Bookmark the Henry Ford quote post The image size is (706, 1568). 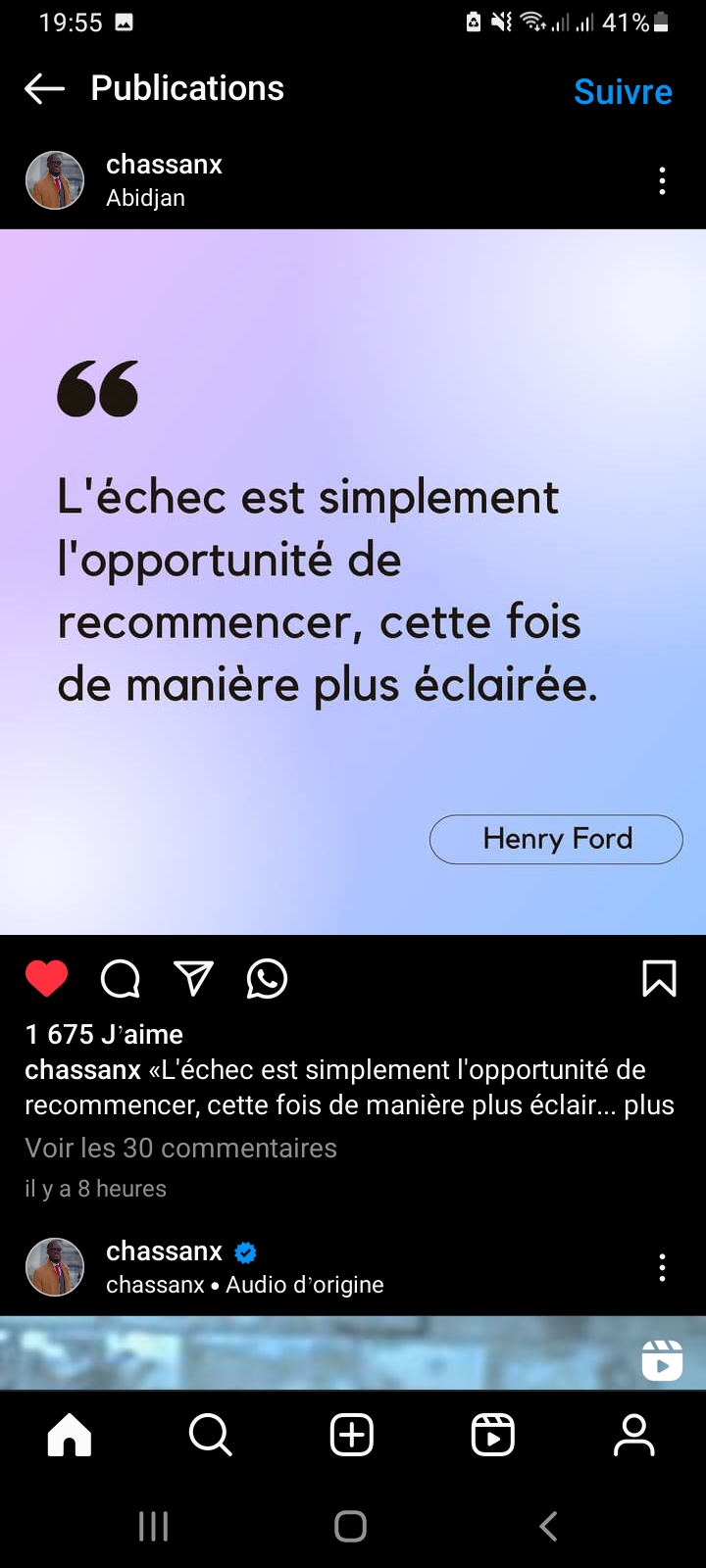click(x=659, y=978)
